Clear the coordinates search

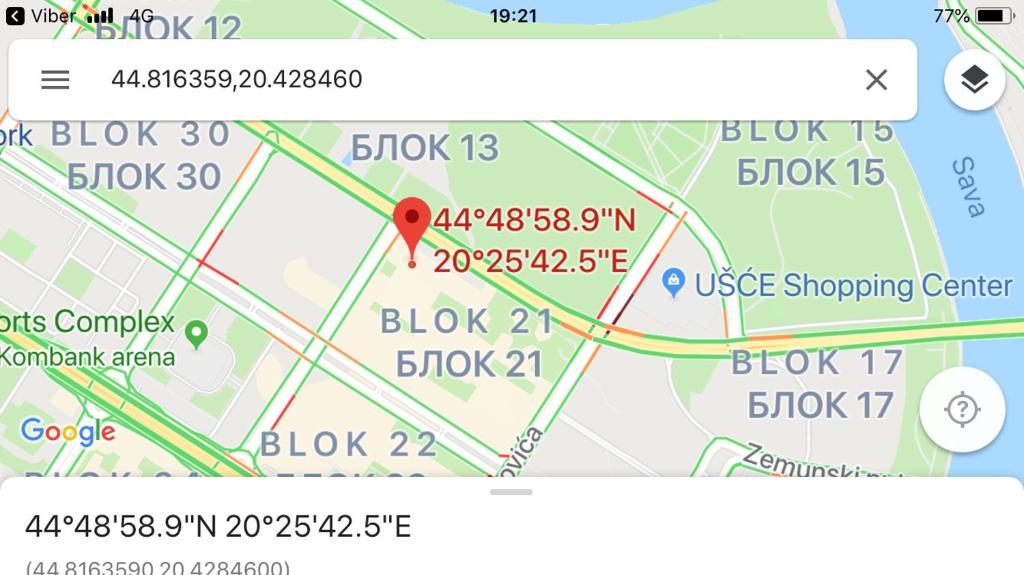coord(876,80)
